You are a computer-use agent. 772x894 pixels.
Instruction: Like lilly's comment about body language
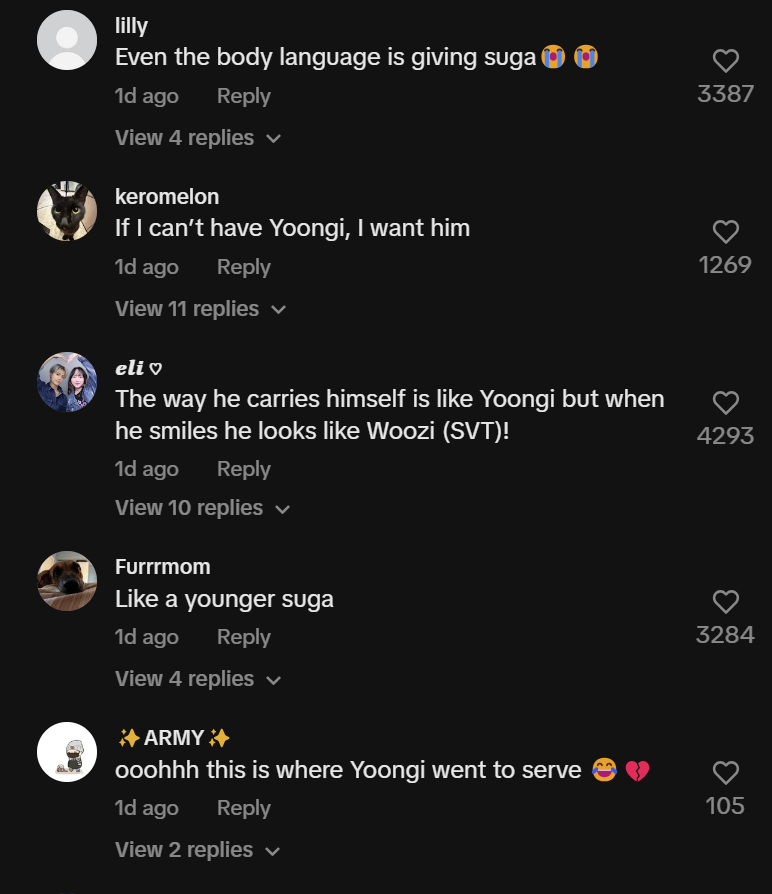tap(725, 61)
